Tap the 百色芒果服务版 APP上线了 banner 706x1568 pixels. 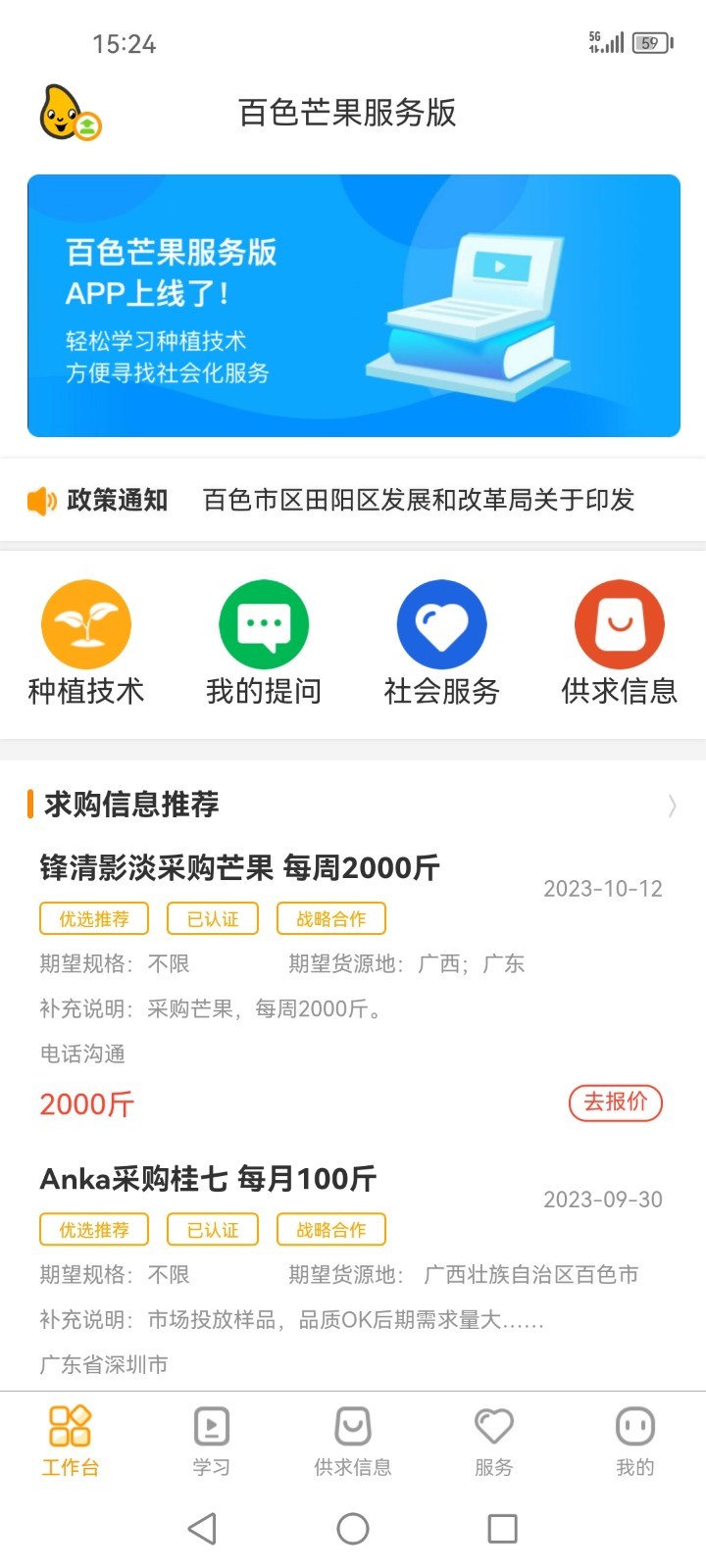point(353,306)
